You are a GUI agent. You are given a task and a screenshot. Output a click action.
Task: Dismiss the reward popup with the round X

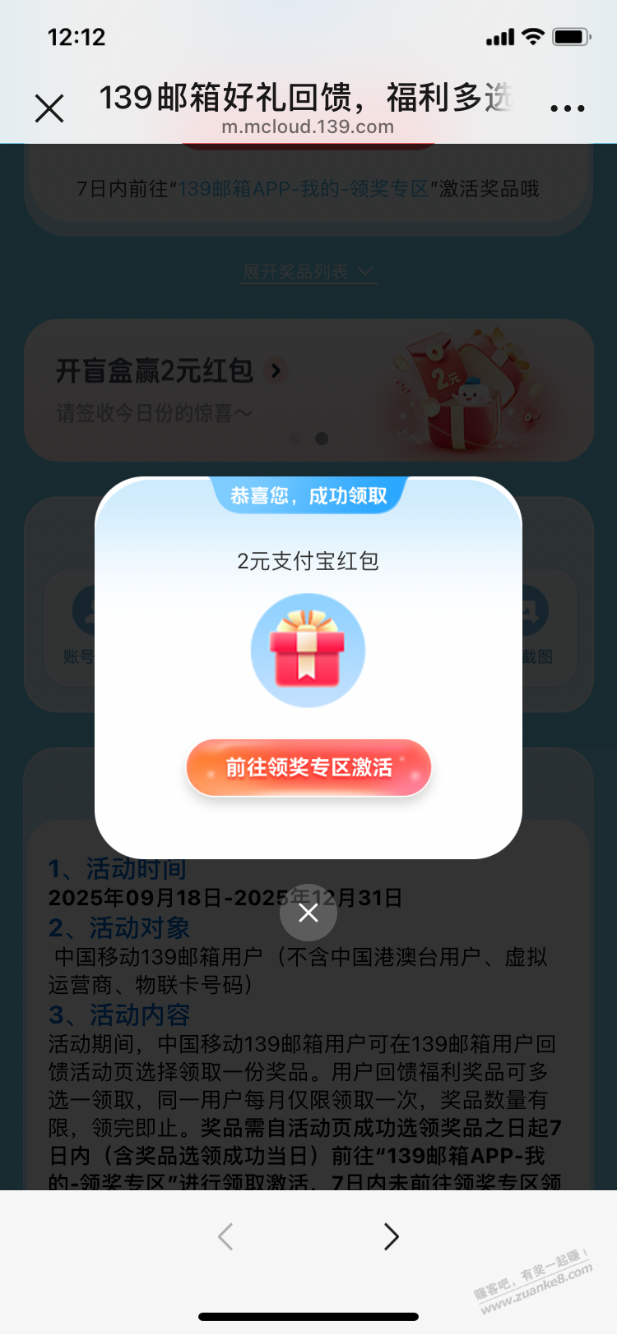308,912
